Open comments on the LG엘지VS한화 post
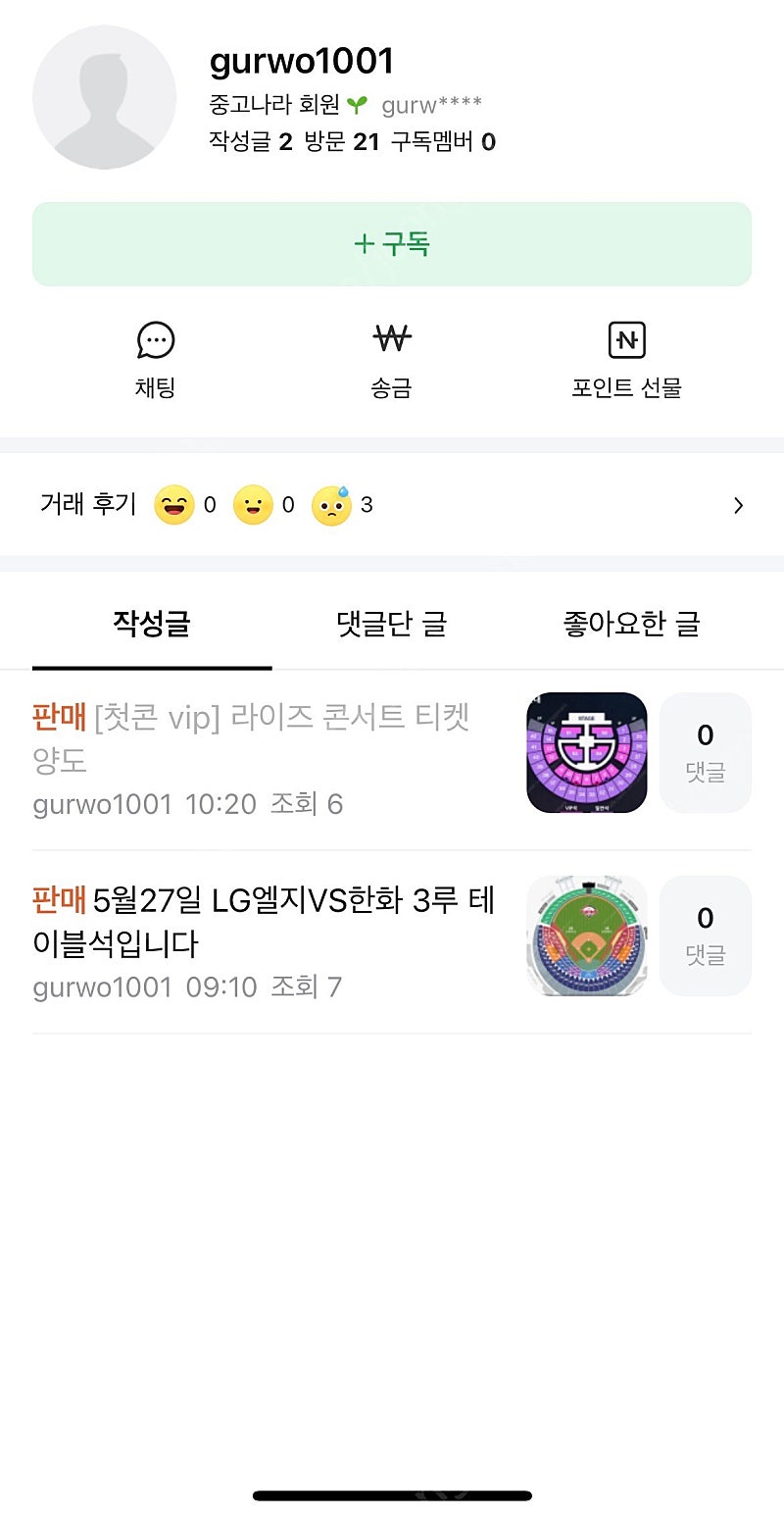Image resolution: width=784 pixels, height=1517 pixels. (706, 936)
